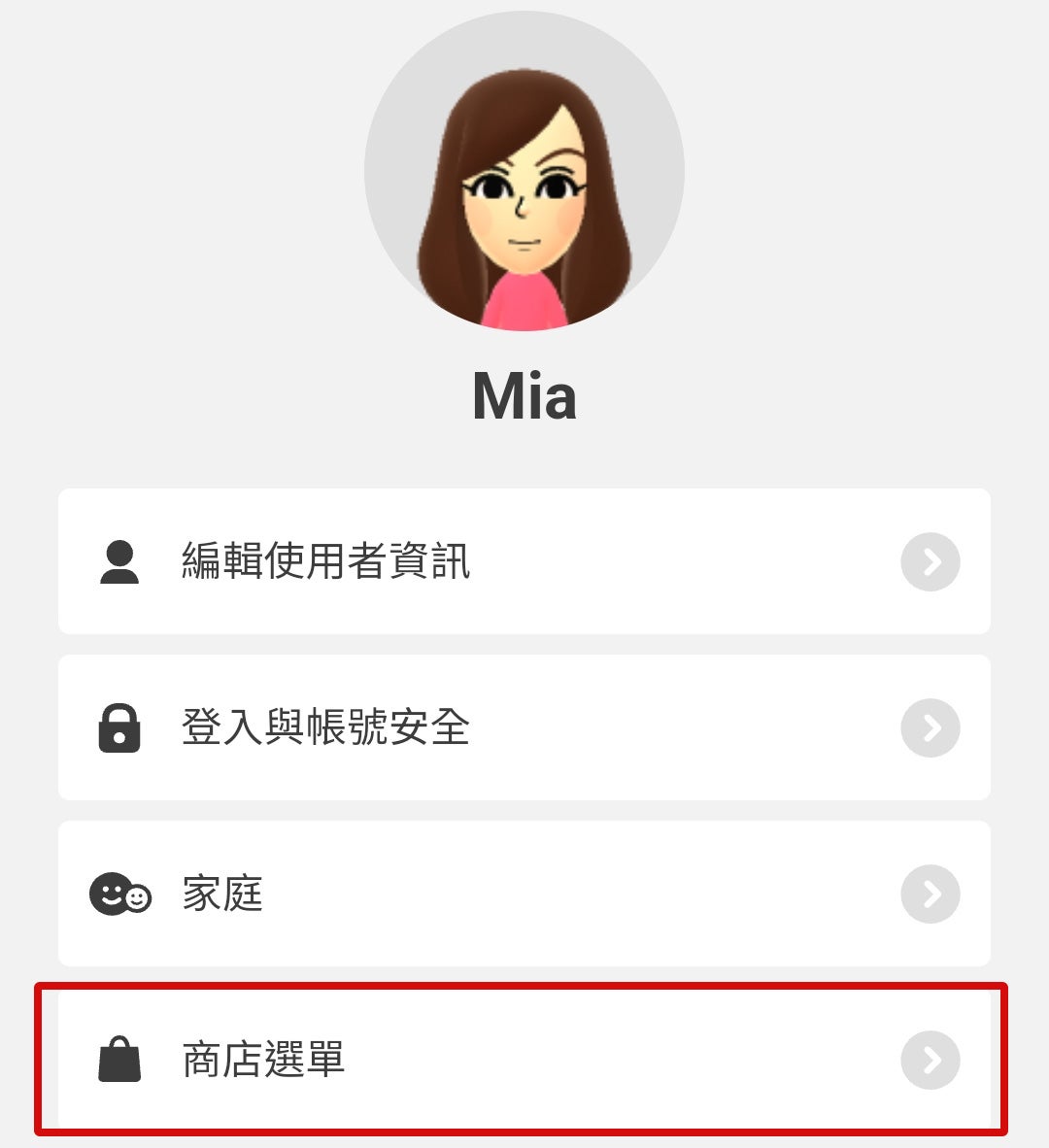
Task: Open 登入與帳號安全 settings
Action: click(524, 727)
